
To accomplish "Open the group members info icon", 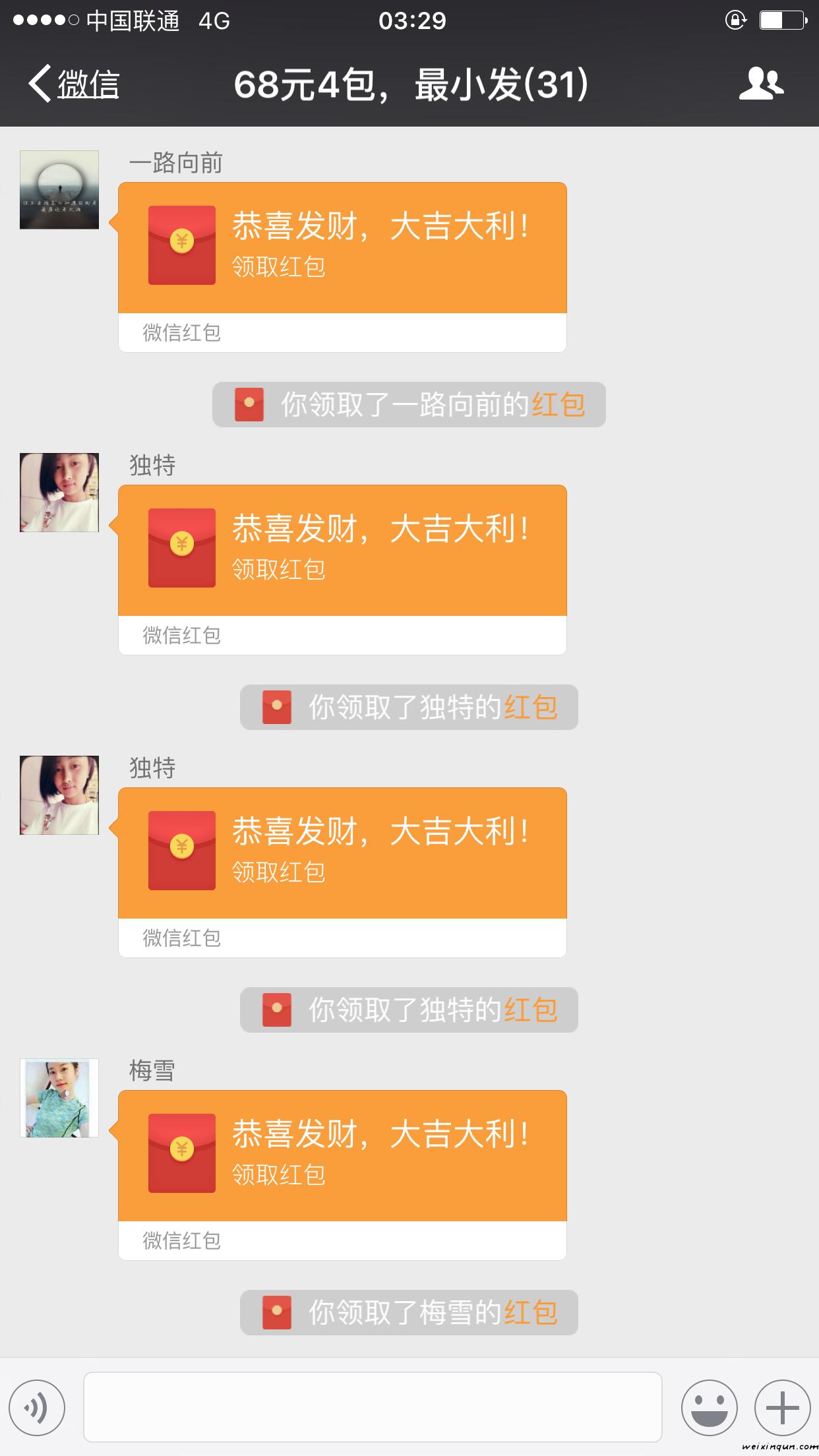I will [760, 84].
